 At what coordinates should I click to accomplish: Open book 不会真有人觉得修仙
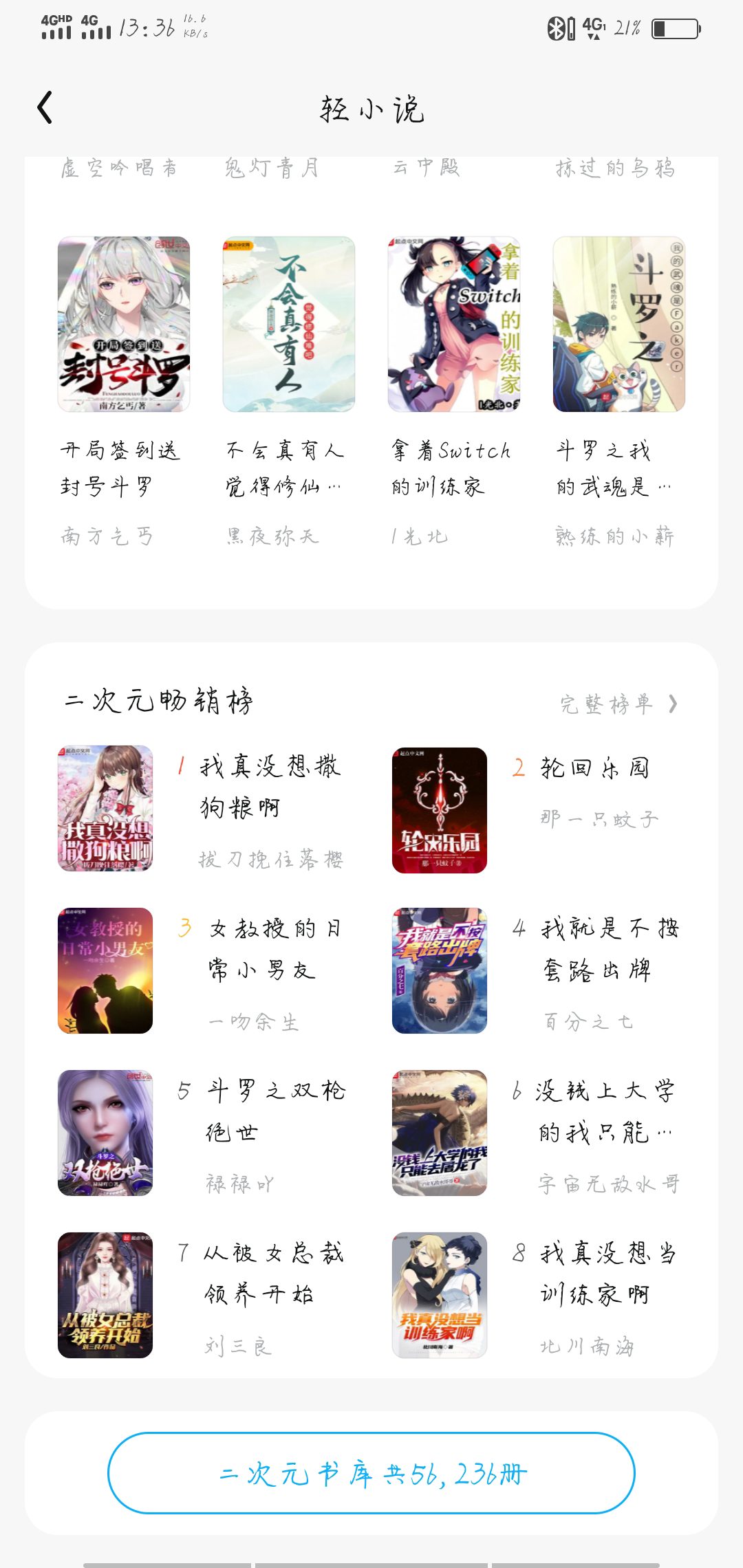coord(289,325)
